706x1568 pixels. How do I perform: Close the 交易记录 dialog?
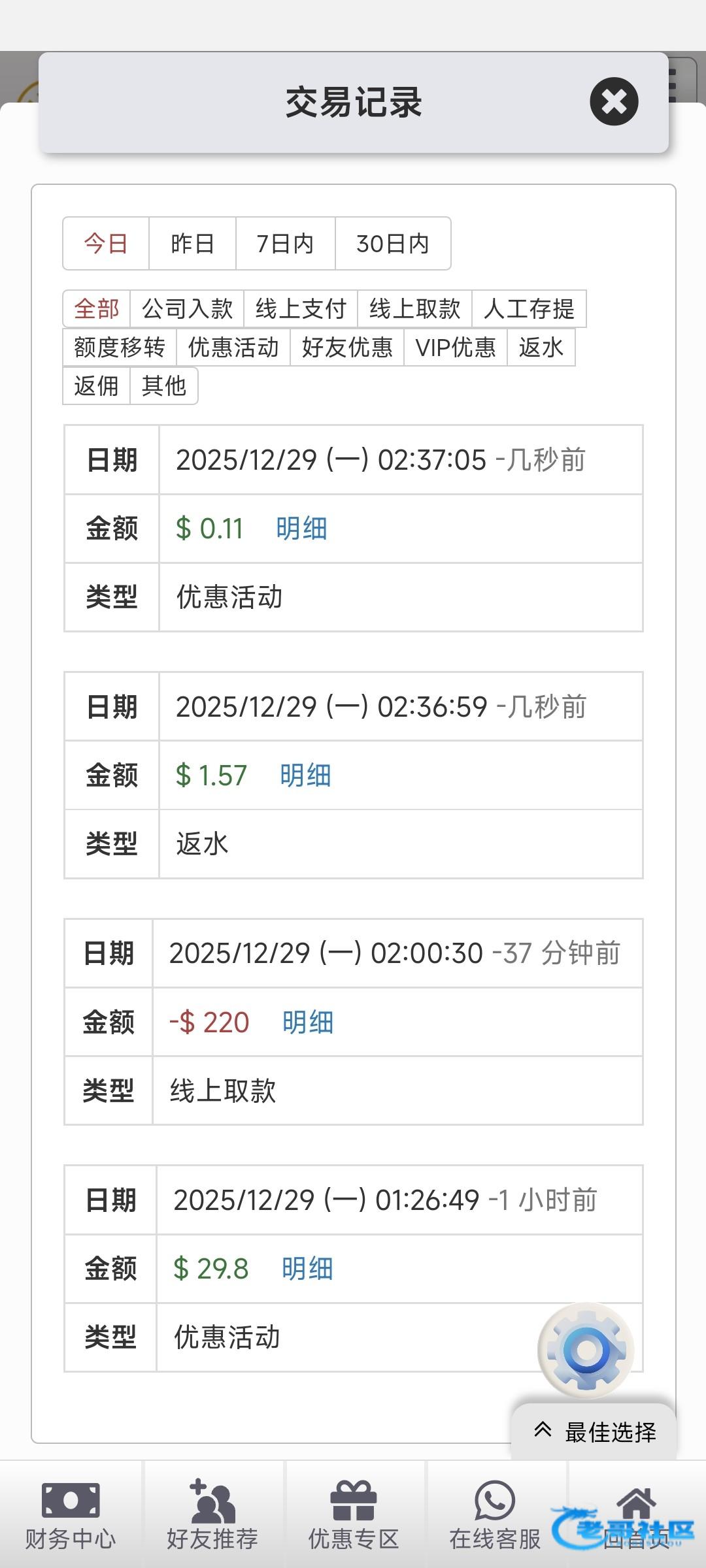pos(614,101)
